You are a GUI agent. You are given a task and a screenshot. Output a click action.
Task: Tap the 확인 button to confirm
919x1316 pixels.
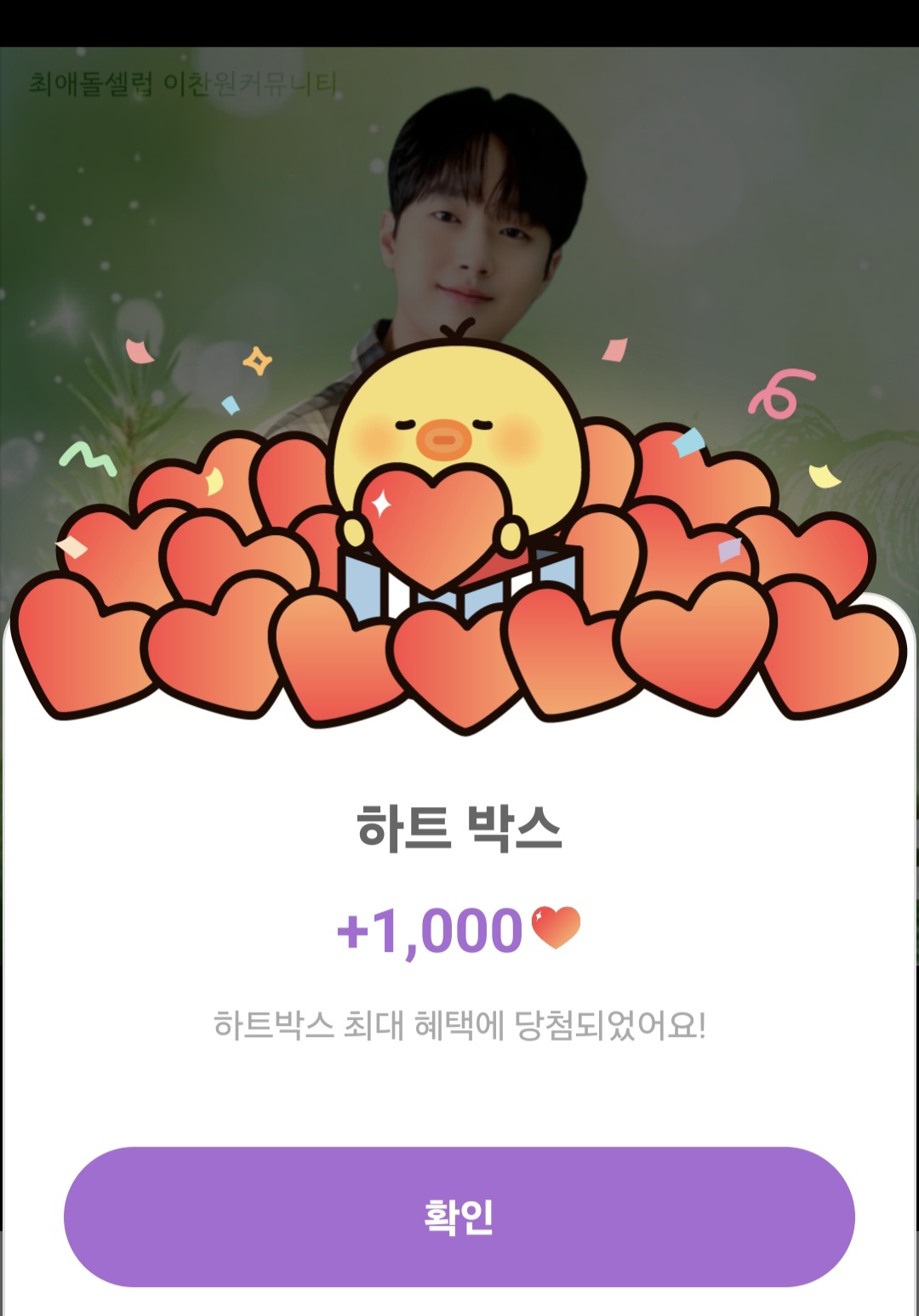pos(459,1216)
